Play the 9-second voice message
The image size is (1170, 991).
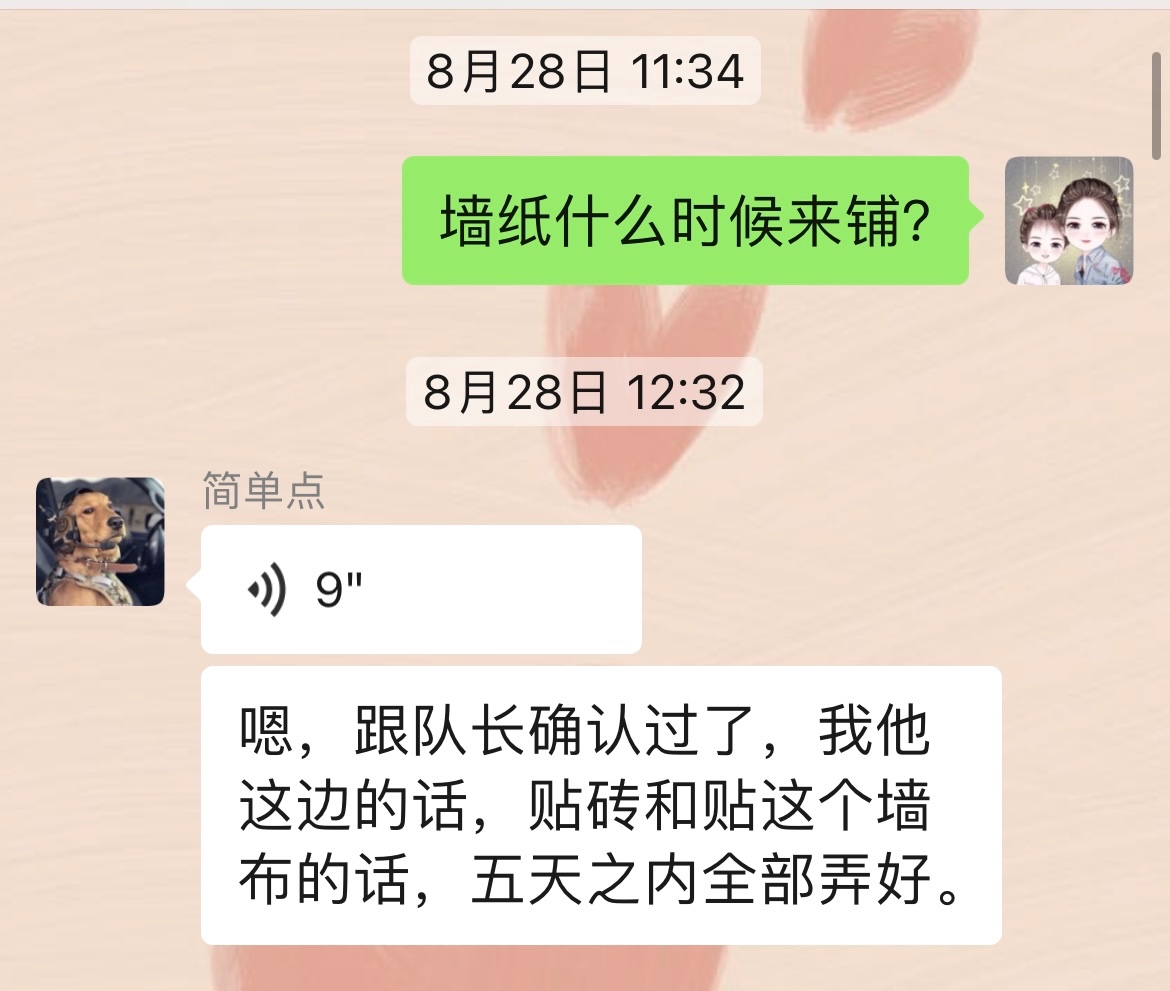420,590
